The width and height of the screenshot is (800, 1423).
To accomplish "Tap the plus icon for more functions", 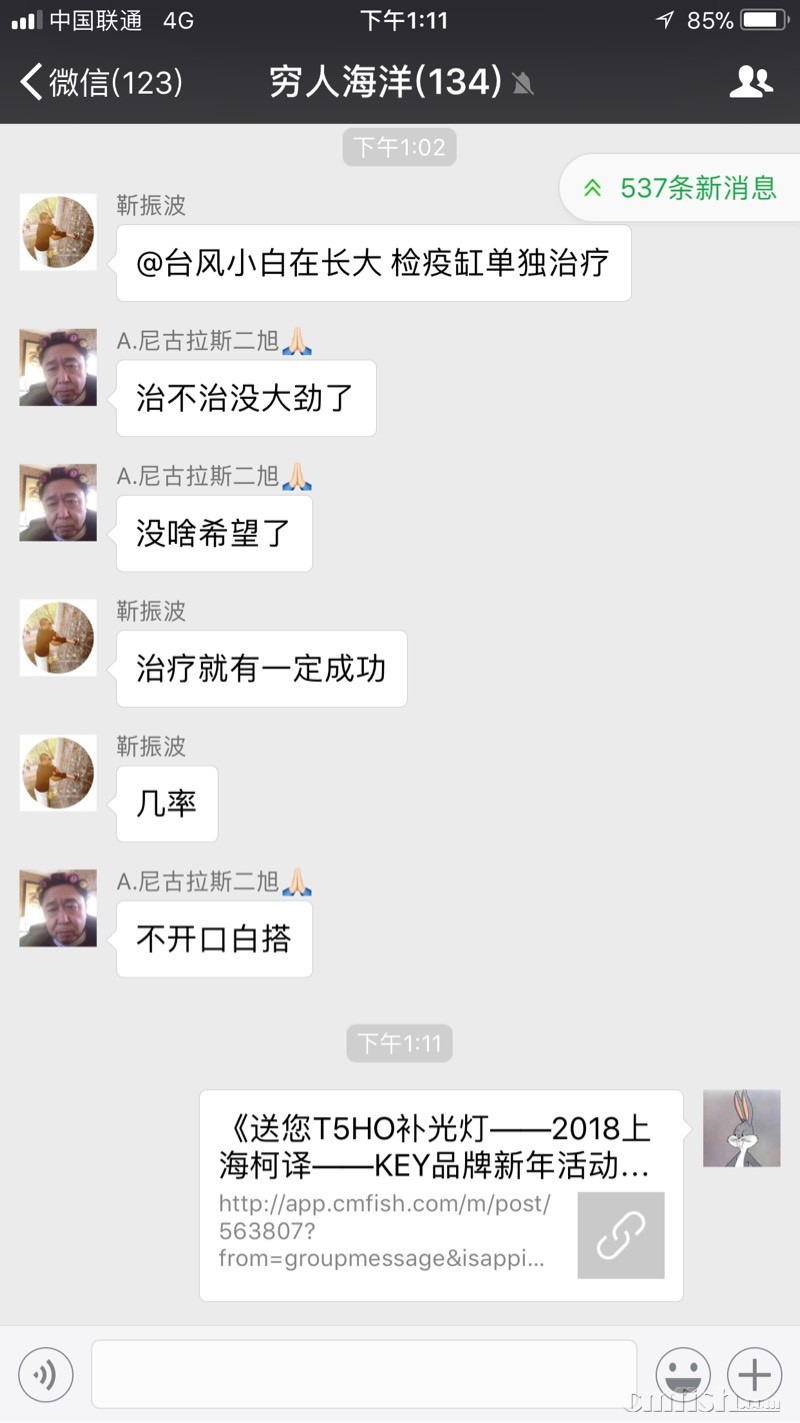I will [755, 1374].
